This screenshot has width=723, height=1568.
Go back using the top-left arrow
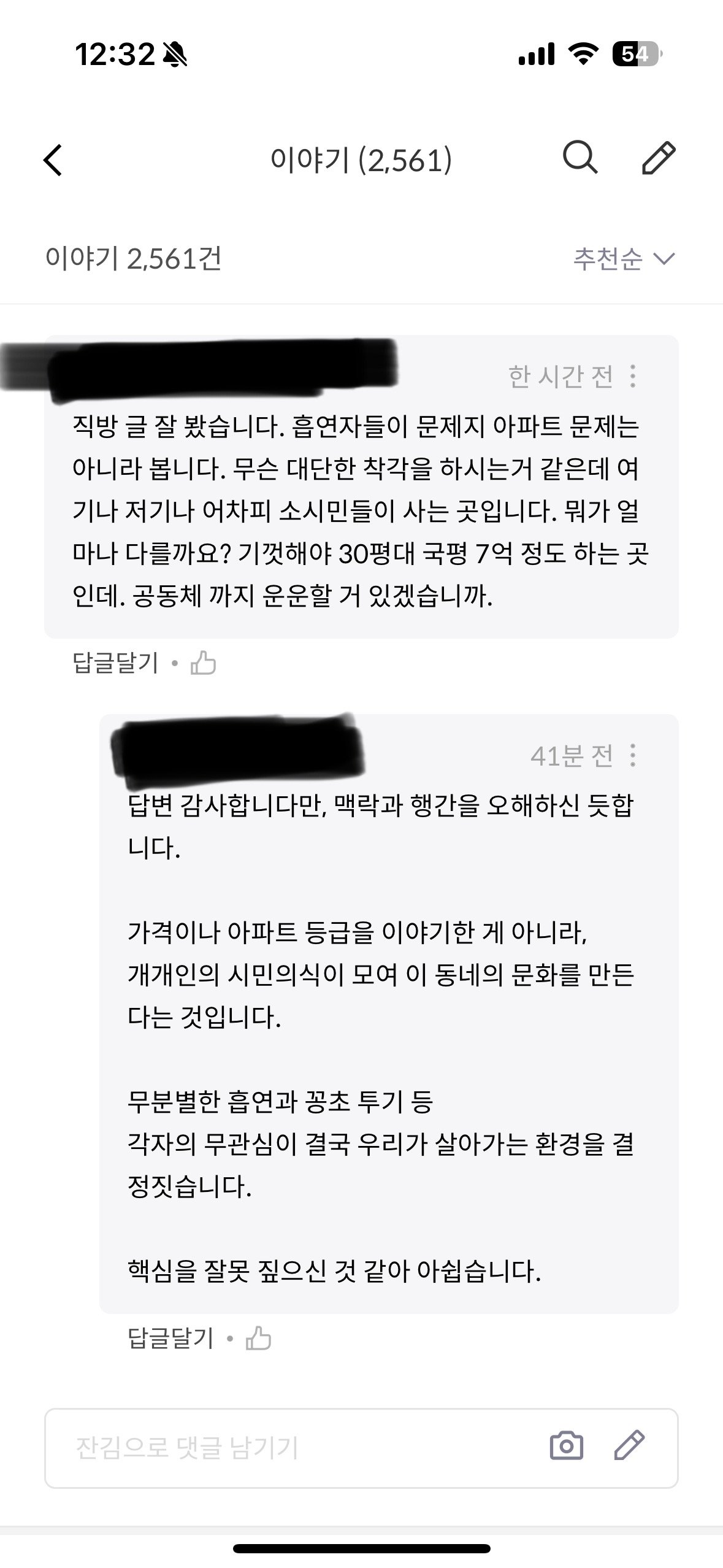tap(53, 160)
